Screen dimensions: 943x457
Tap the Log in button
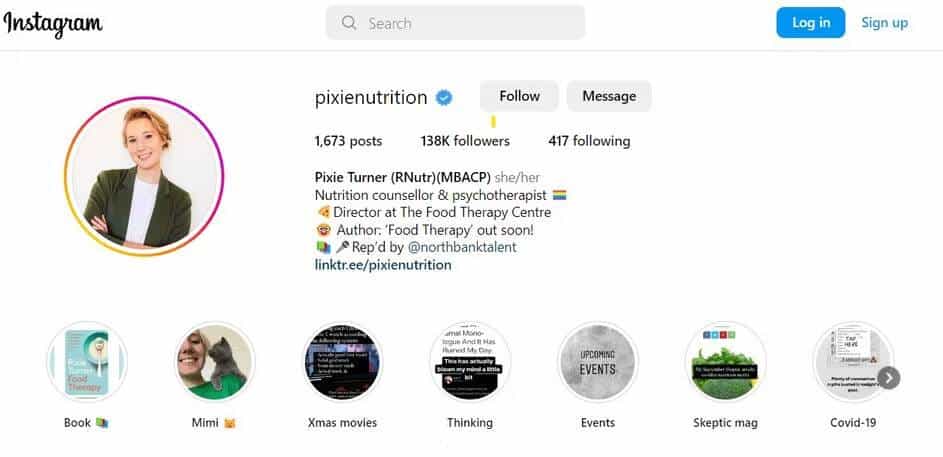pyautogui.click(x=810, y=22)
